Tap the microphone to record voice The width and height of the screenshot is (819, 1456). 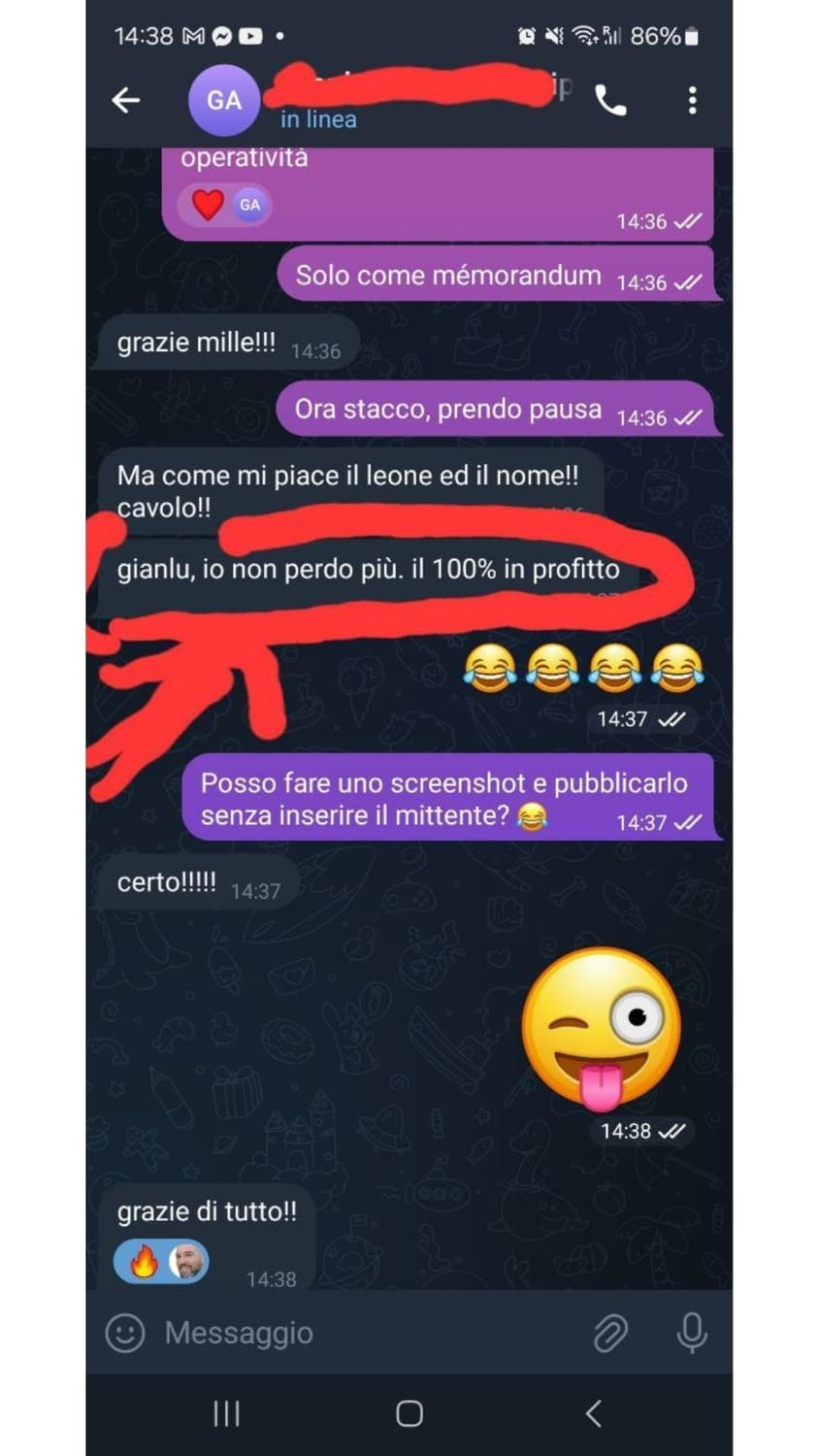[692, 1333]
